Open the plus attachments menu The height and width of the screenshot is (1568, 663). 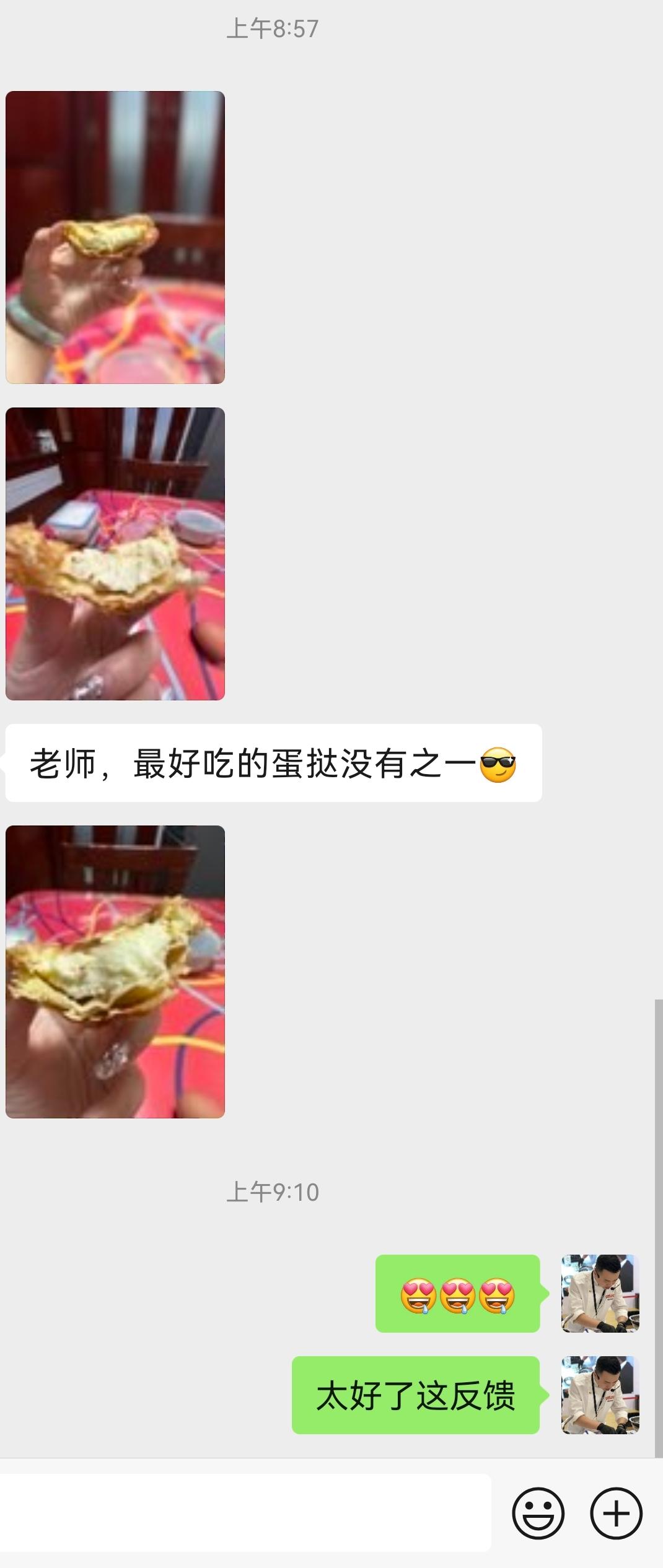click(x=616, y=1513)
